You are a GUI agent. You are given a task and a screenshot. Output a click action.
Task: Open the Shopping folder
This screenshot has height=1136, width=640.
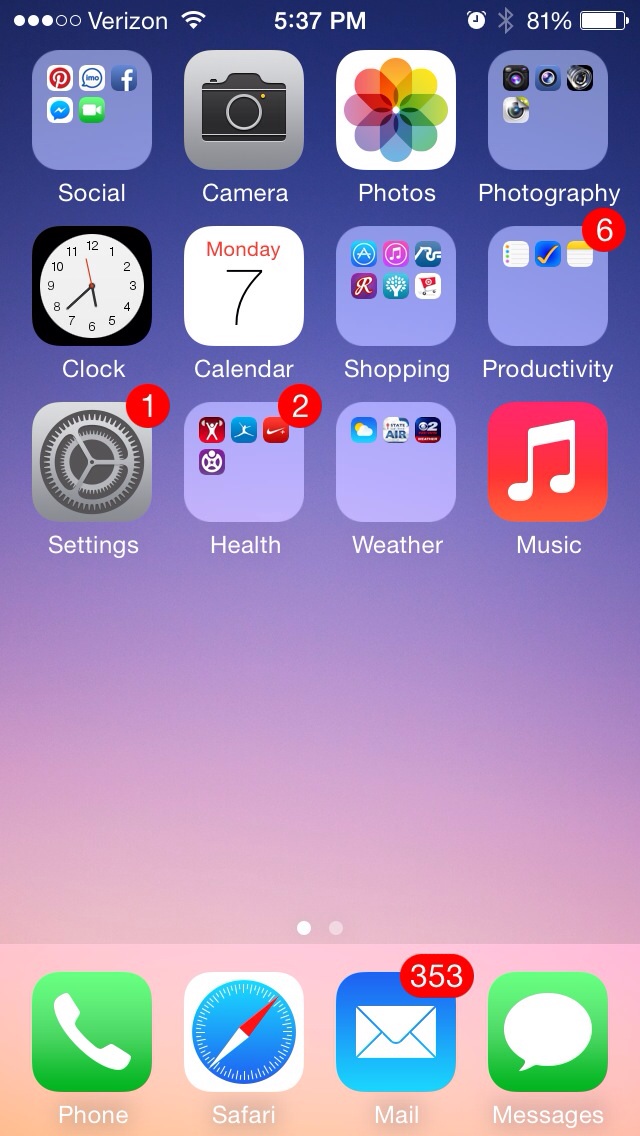[396, 286]
